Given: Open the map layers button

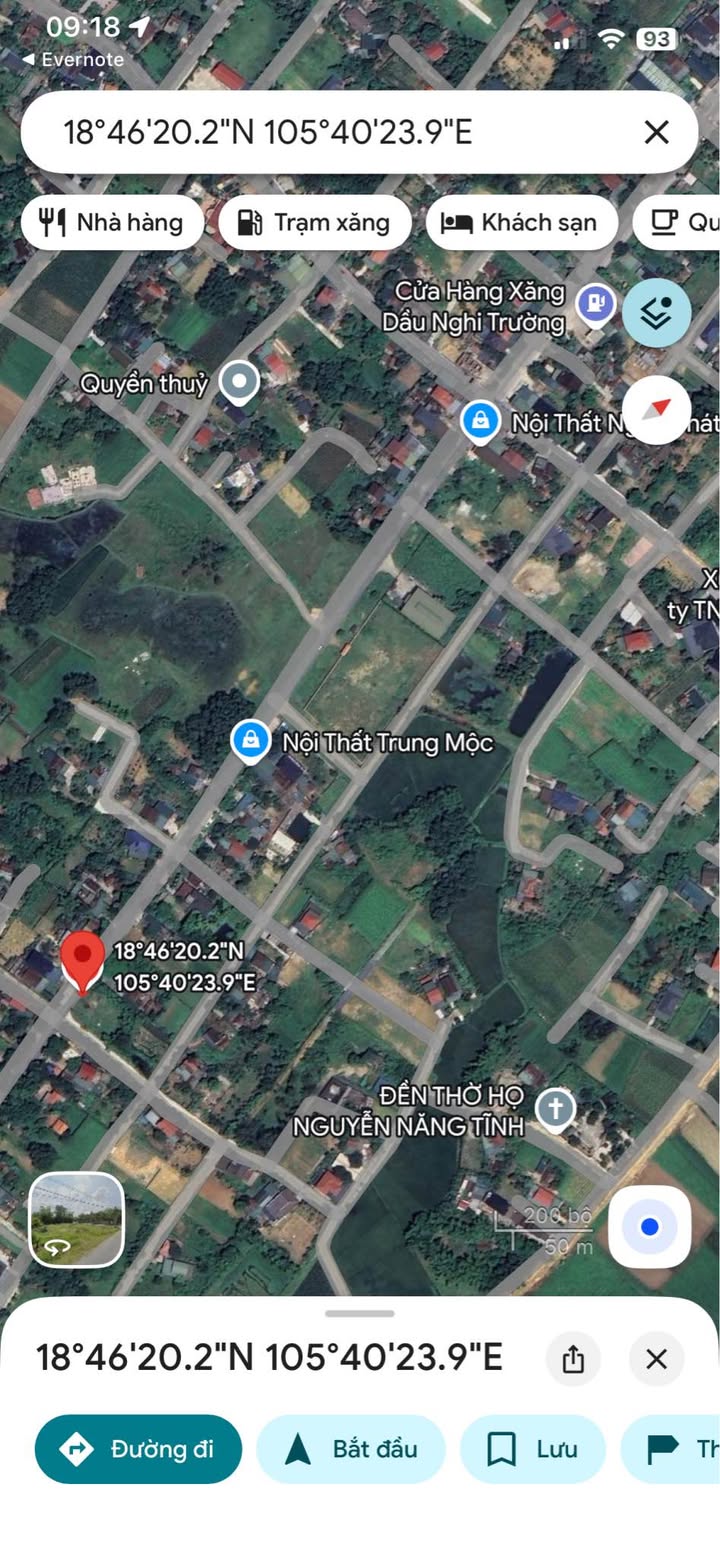Looking at the screenshot, I should (656, 313).
